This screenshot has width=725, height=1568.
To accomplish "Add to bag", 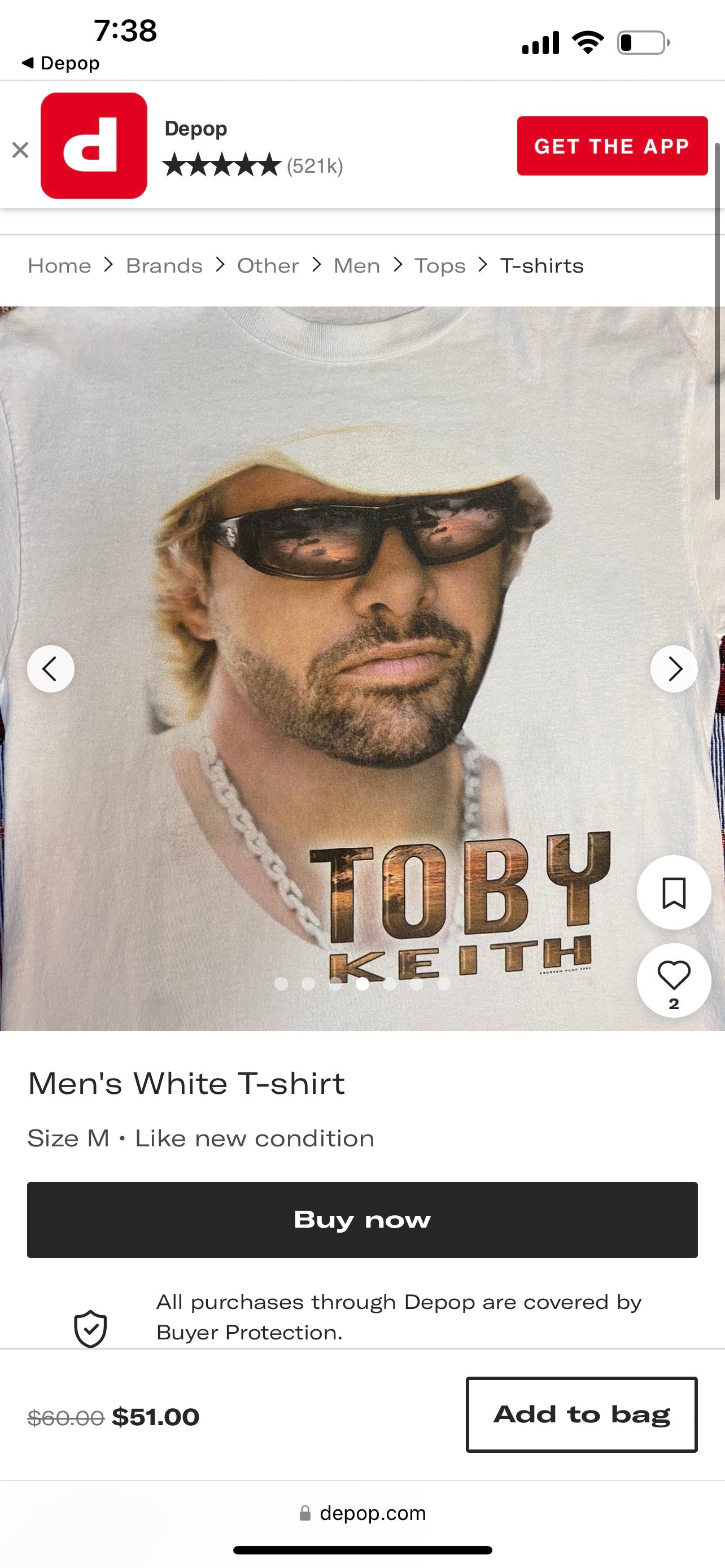I will tap(582, 1414).
